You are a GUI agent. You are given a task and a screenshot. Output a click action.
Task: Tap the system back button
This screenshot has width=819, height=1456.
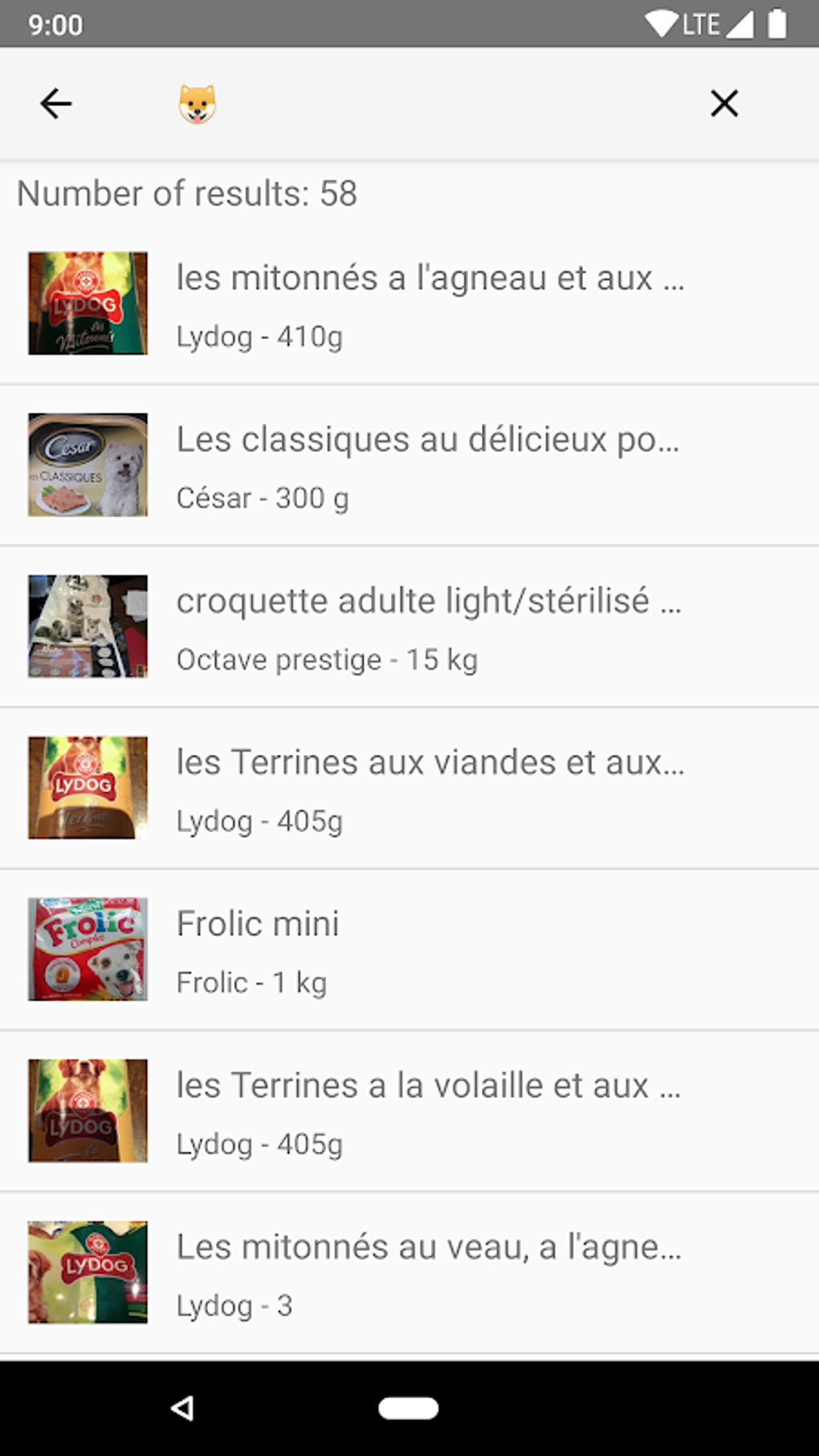pyautogui.click(x=183, y=1408)
